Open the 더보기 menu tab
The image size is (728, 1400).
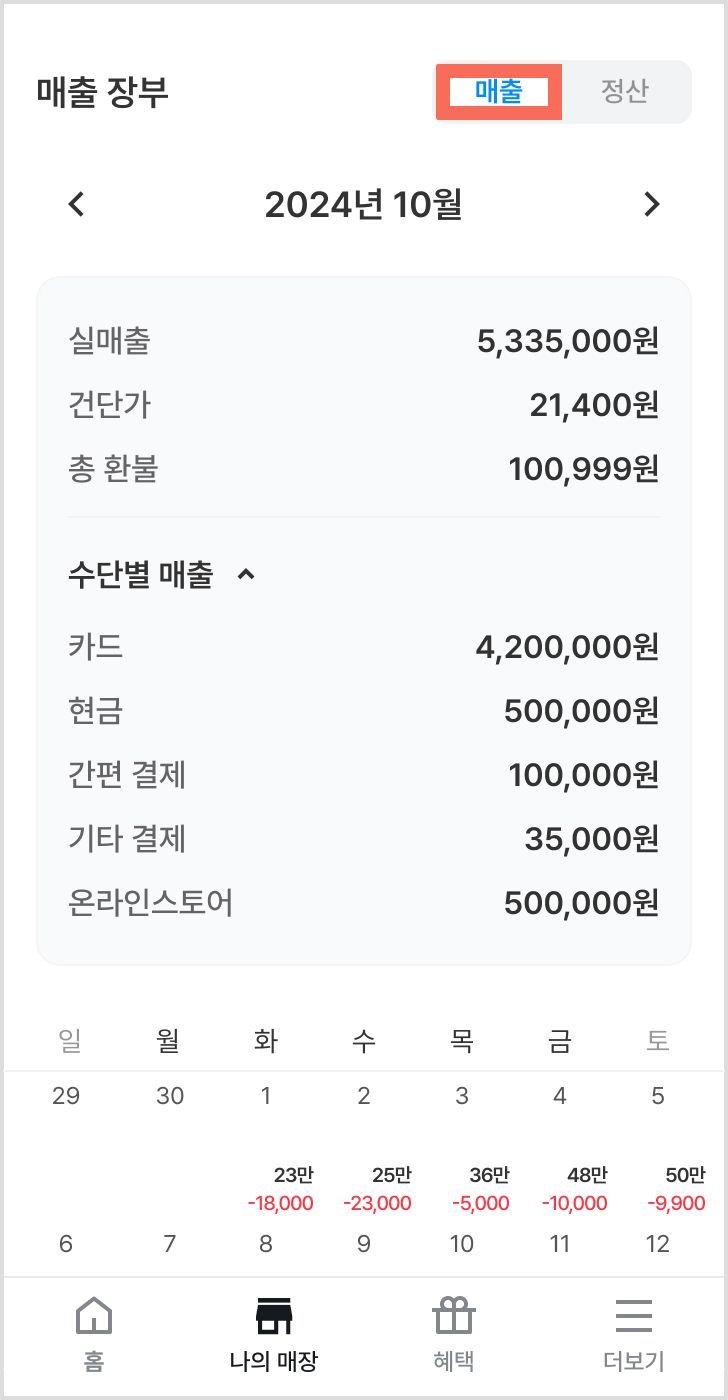[634, 1334]
